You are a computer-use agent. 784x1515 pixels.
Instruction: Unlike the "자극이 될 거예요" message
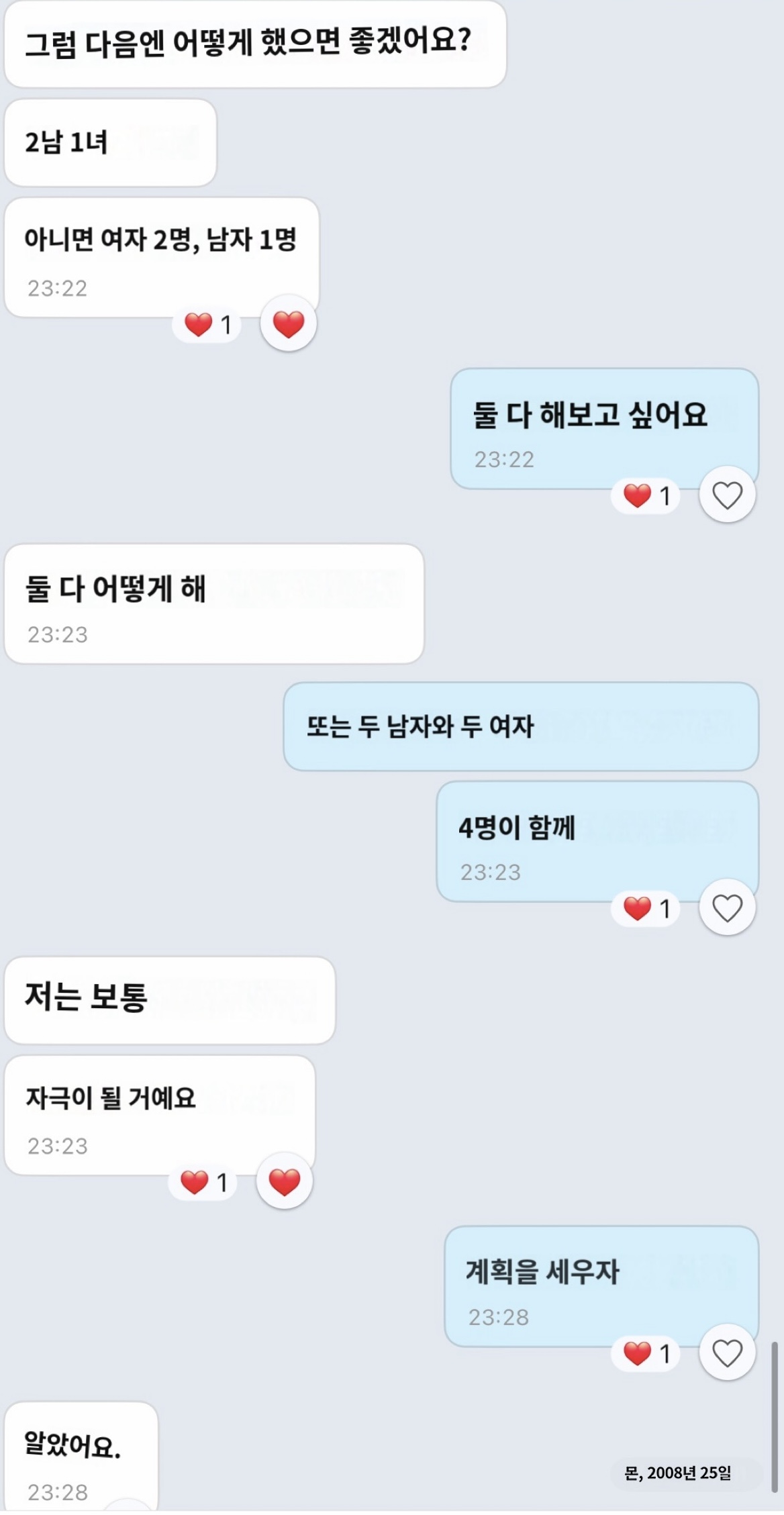click(x=285, y=1181)
